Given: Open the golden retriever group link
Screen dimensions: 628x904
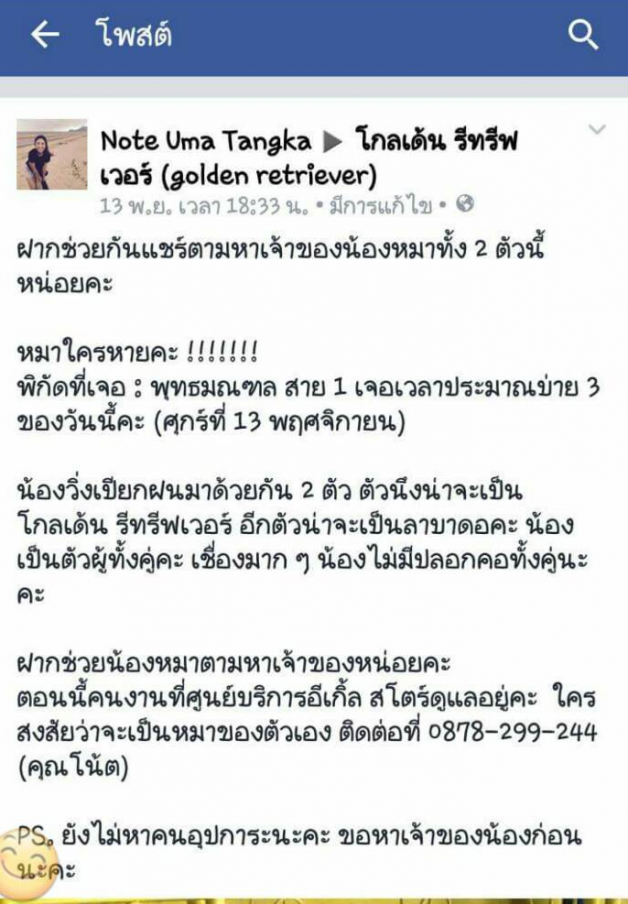Looking at the screenshot, I should click(238, 176).
